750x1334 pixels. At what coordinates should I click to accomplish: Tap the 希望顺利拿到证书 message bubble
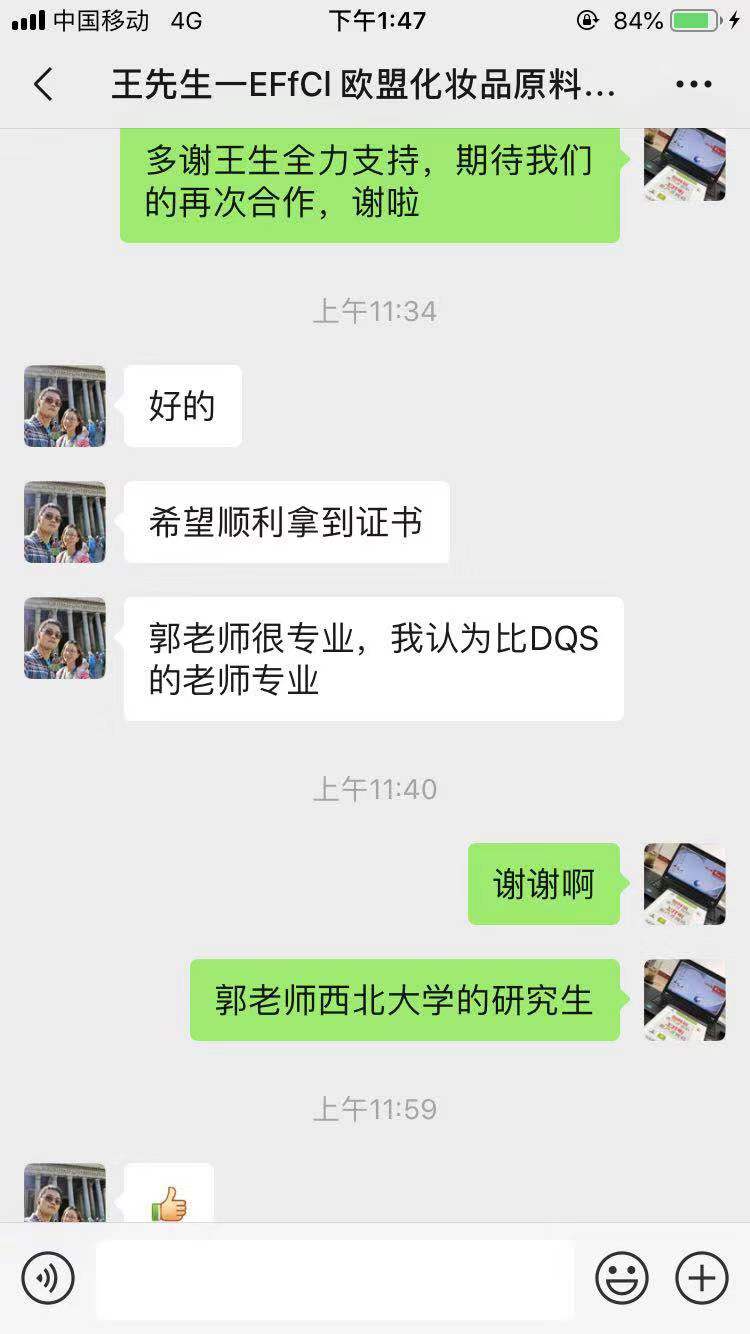coord(287,521)
